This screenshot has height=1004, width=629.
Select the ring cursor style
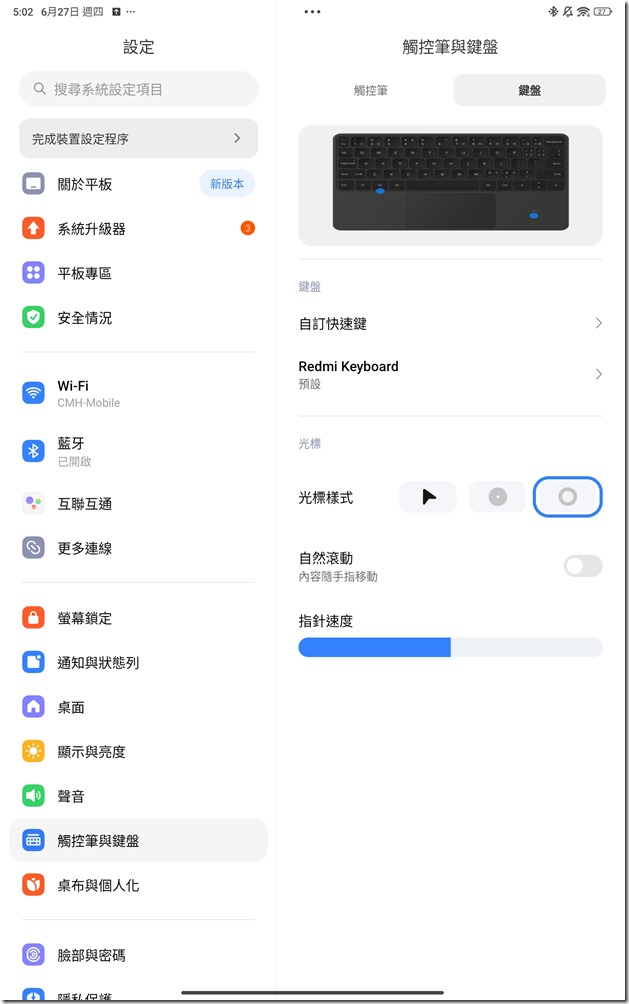[x=567, y=497]
